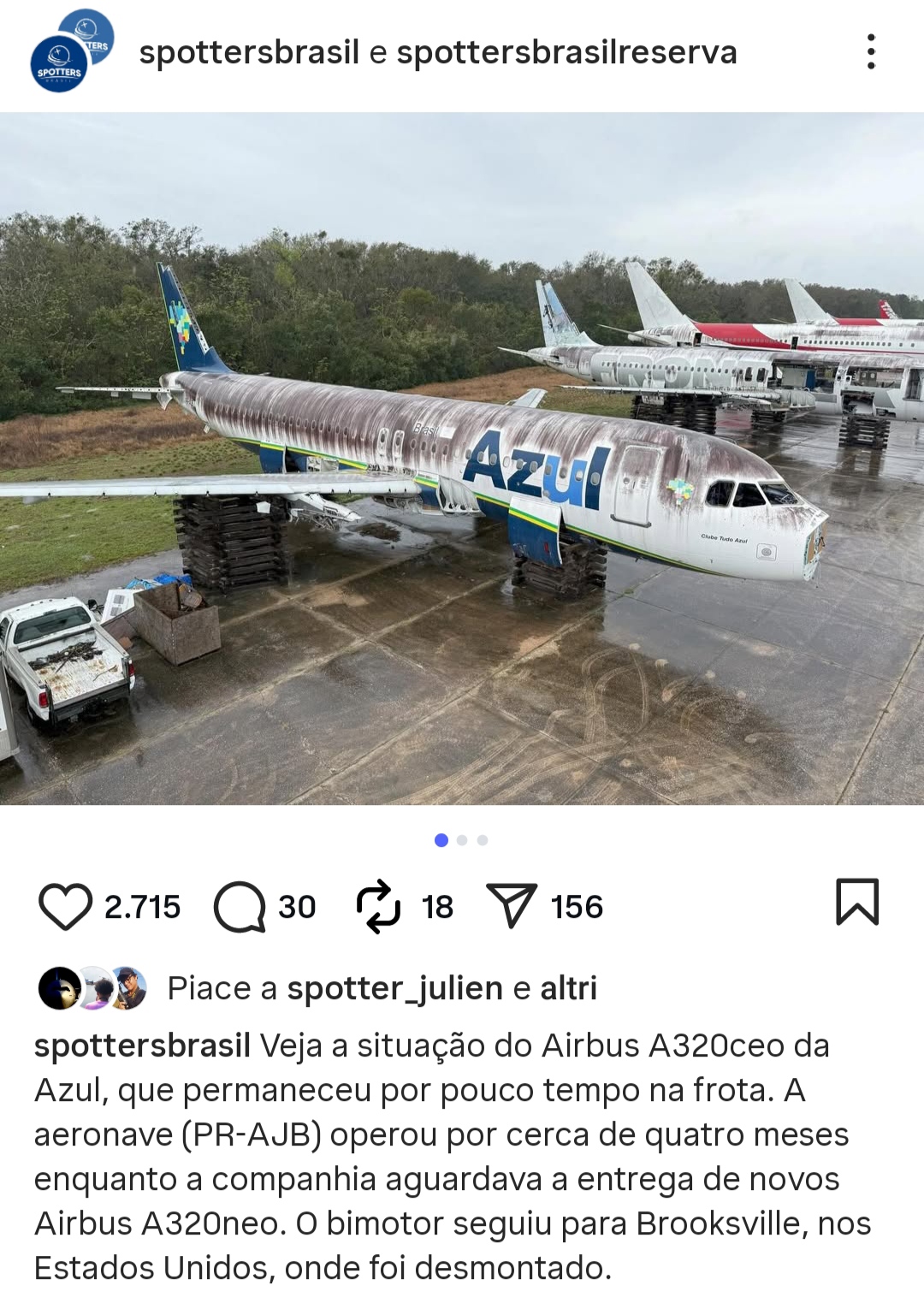View others who liked via 'altri'
This screenshot has height=1303, width=924.
coord(568,988)
